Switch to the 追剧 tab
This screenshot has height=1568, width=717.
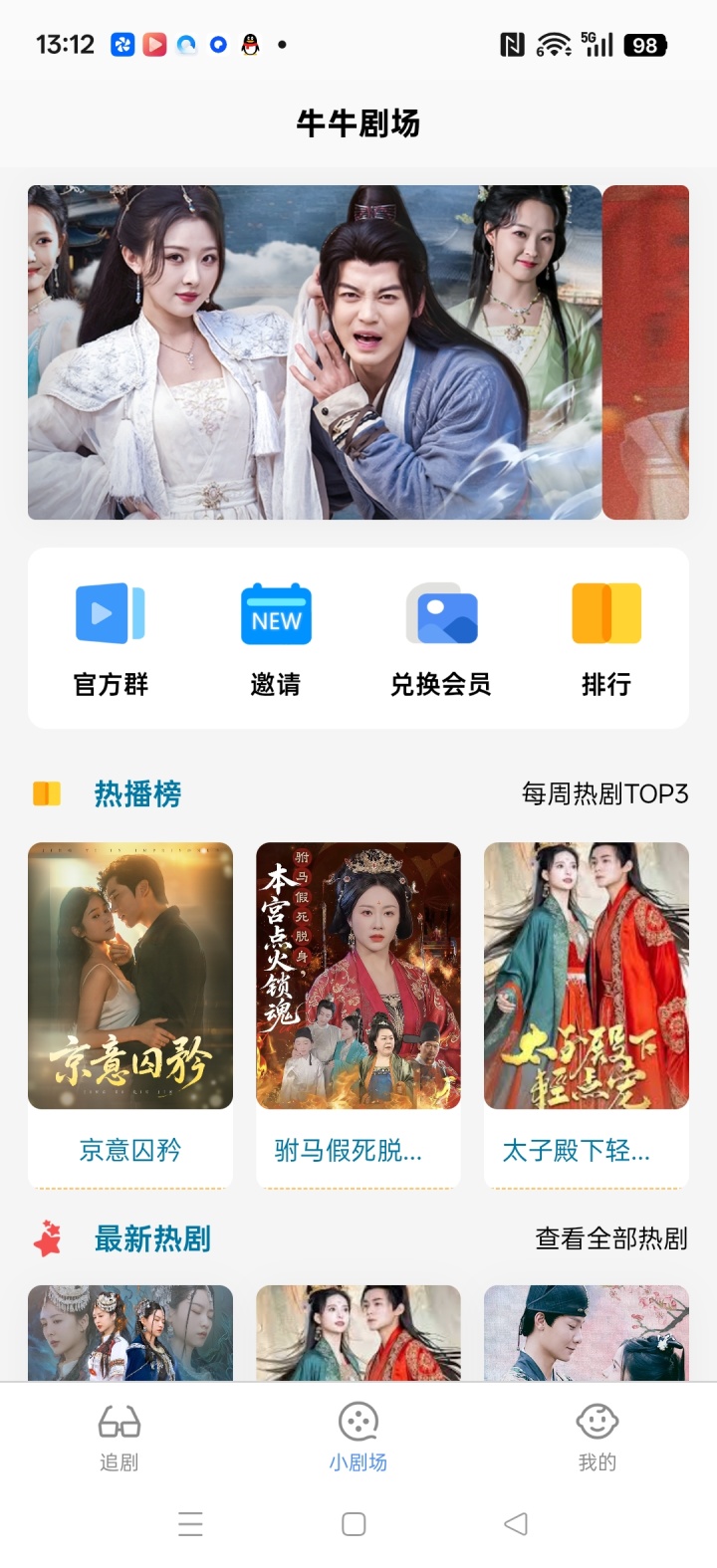point(119,1437)
